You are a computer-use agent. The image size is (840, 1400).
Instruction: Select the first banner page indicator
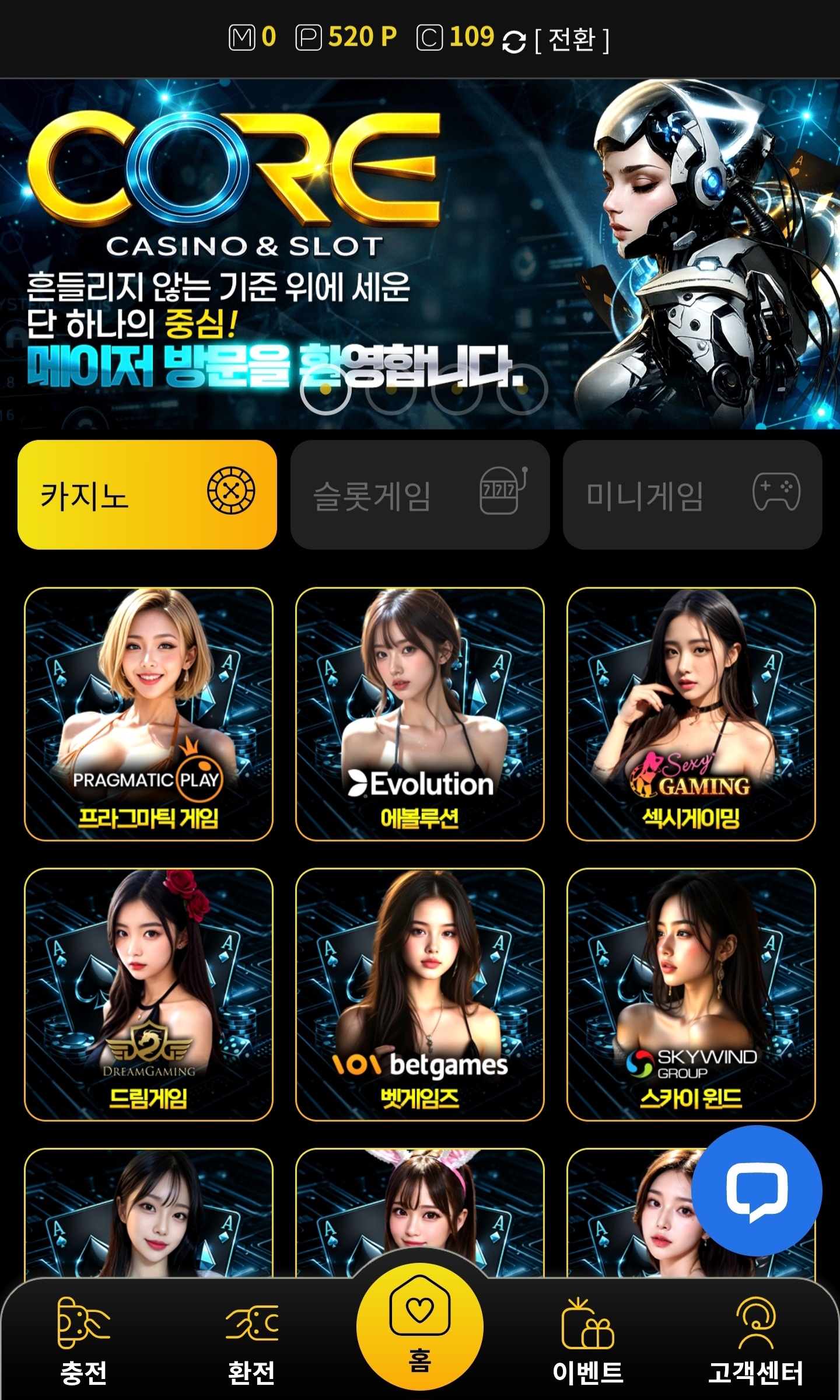325,389
